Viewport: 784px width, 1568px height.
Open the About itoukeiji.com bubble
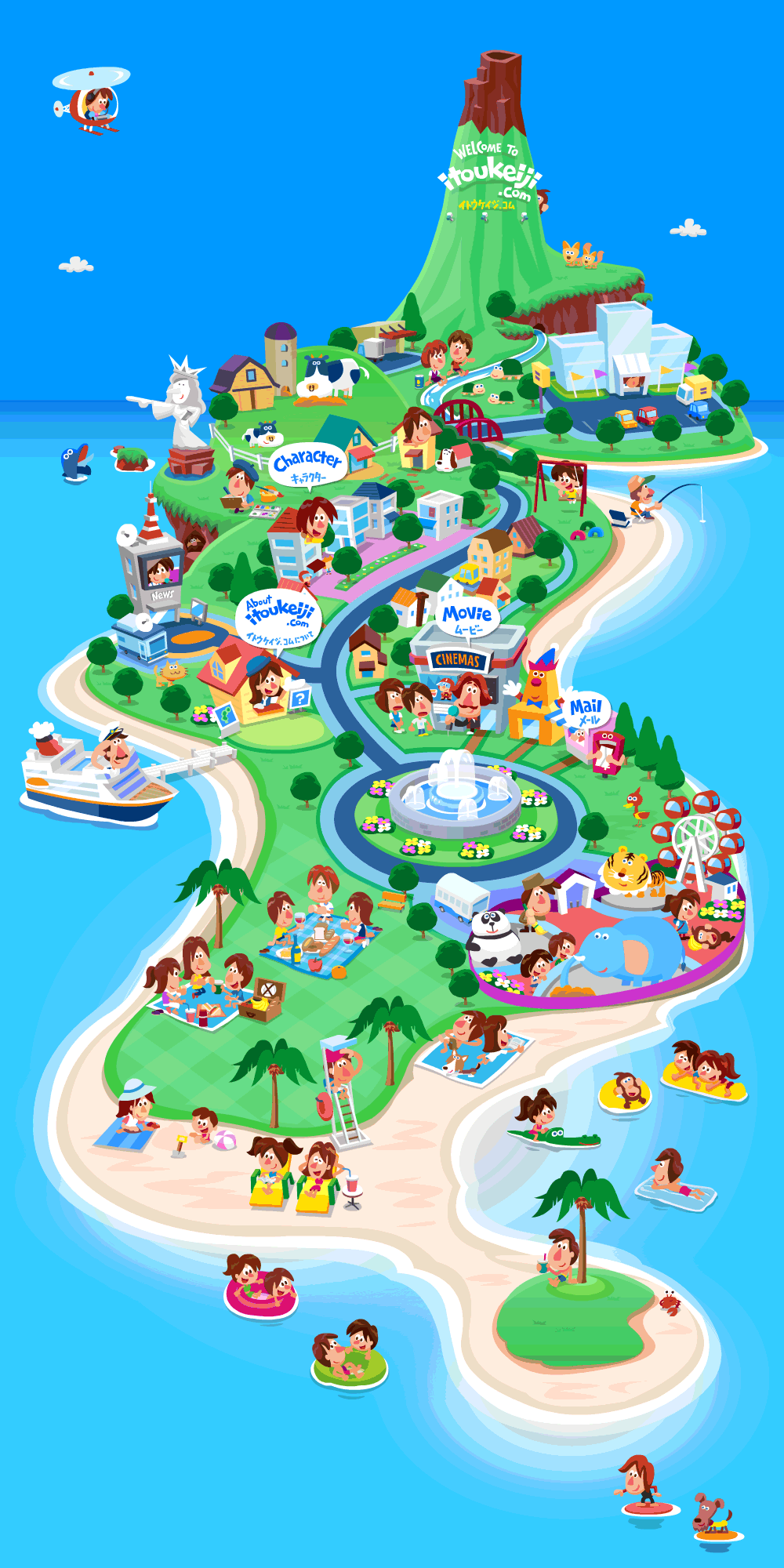[x=278, y=616]
